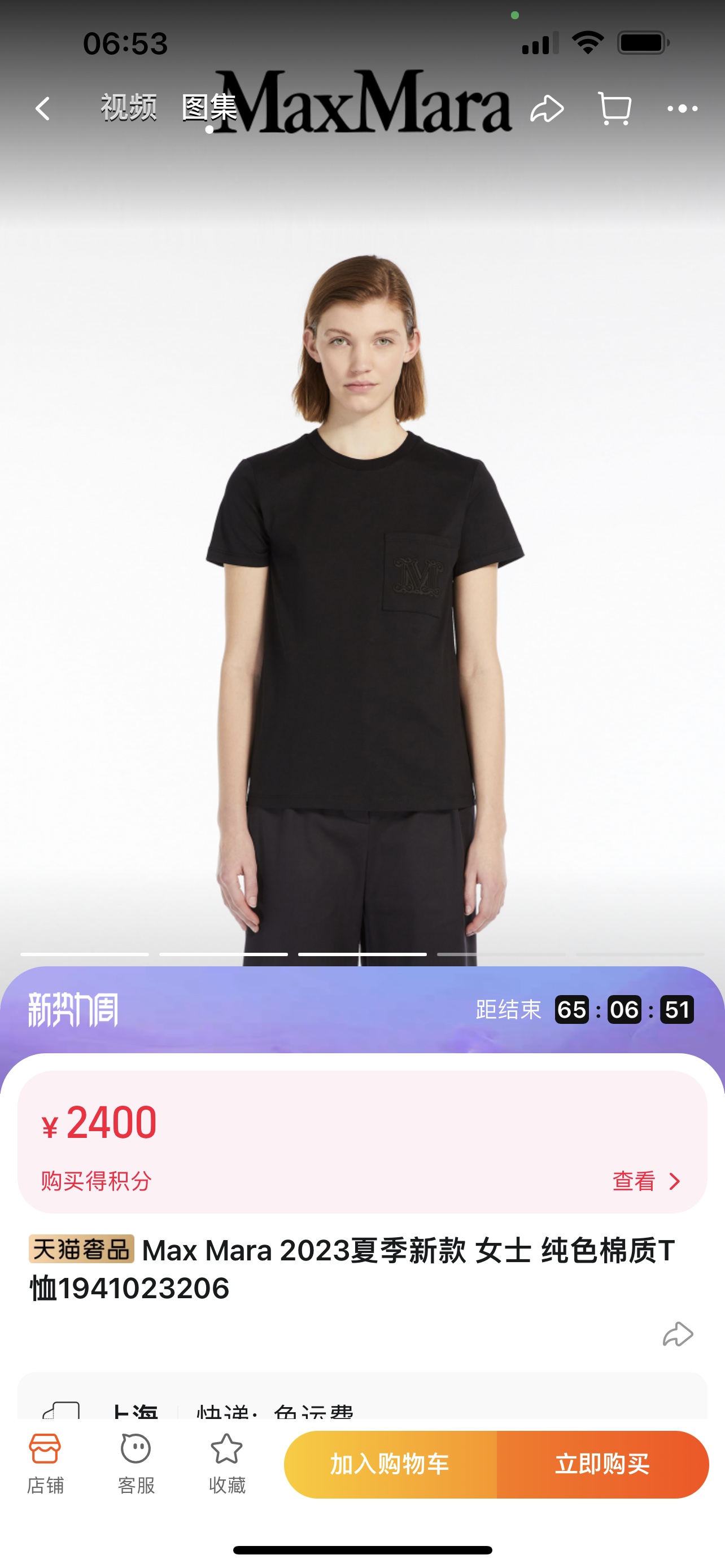Image resolution: width=725 pixels, height=1568 pixels.
Task: Share product via top bar arrow
Action: pyautogui.click(x=547, y=109)
